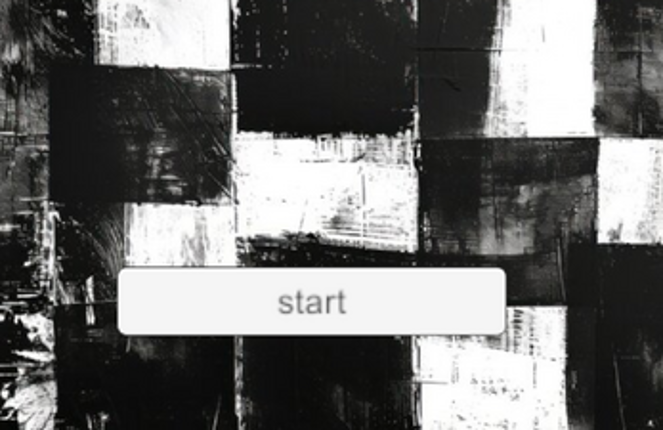Tap the start button
The image size is (663, 430).
(x=311, y=301)
